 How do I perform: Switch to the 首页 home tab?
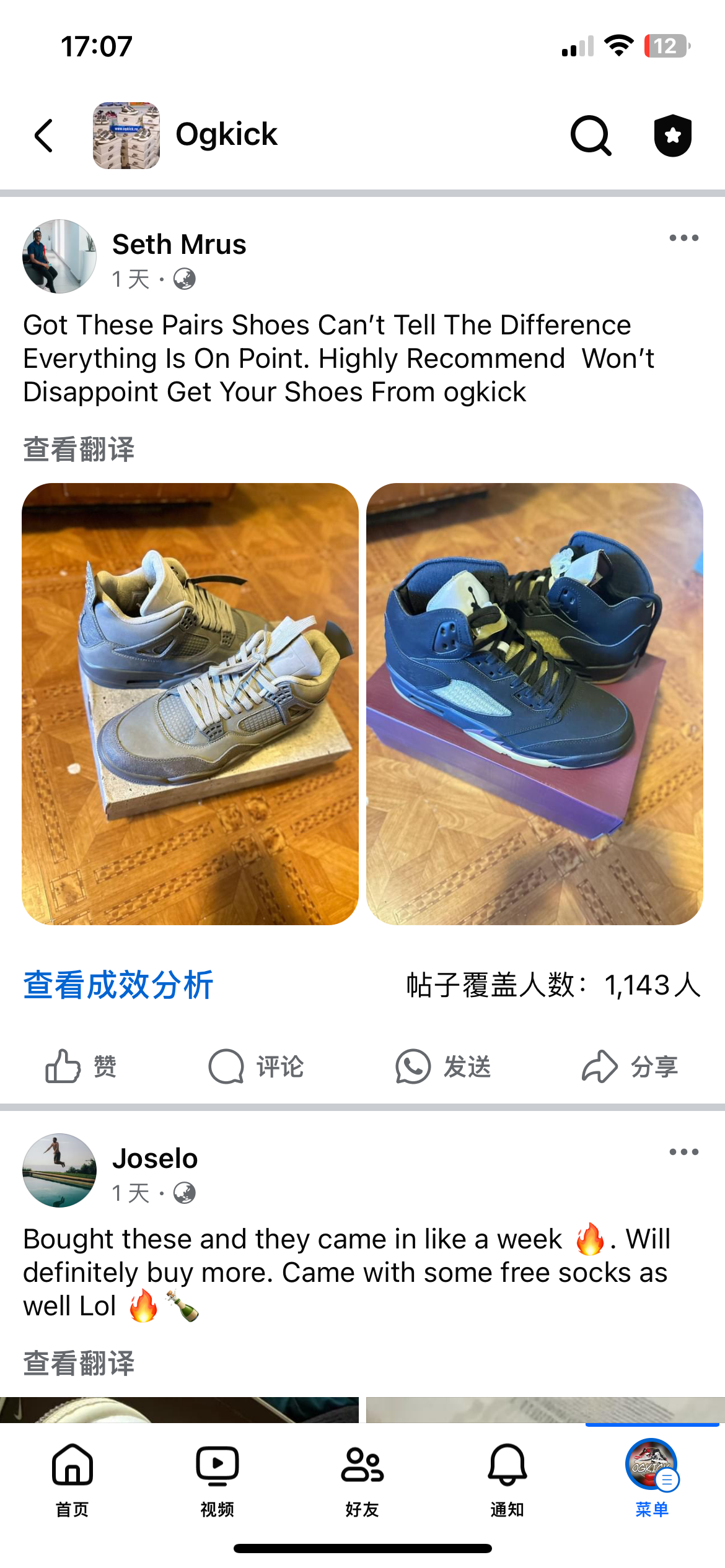pyautogui.click(x=72, y=1479)
